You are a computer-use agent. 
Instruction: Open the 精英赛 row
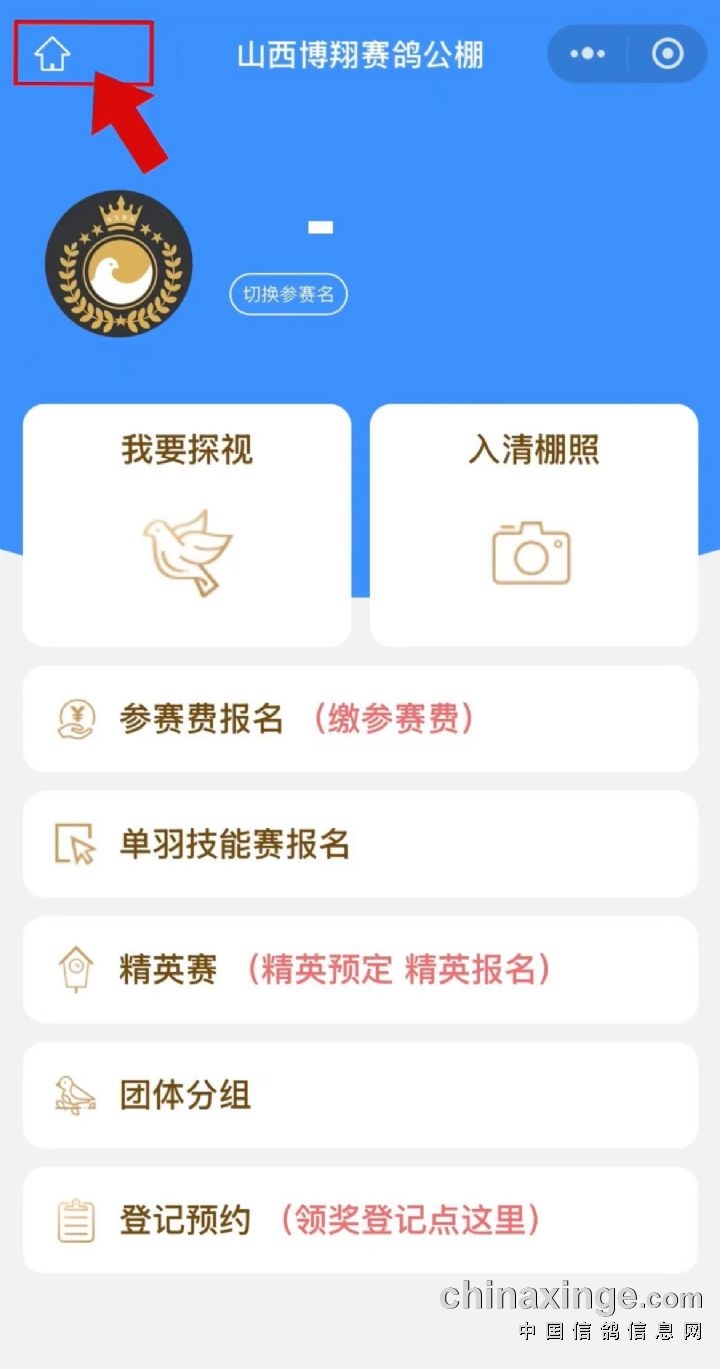click(x=360, y=970)
